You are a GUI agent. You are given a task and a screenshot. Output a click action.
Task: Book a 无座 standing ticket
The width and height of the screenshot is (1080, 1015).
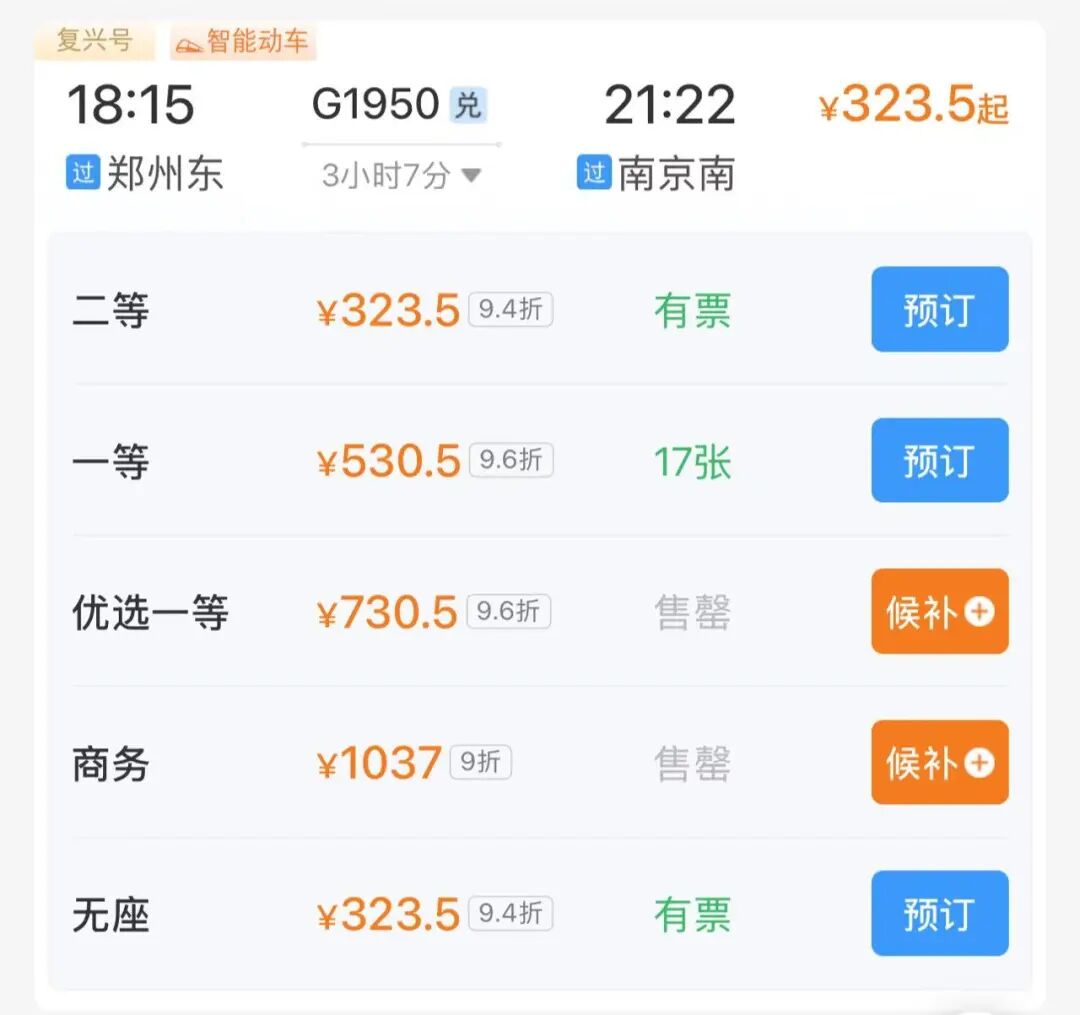click(x=939, y=913)
